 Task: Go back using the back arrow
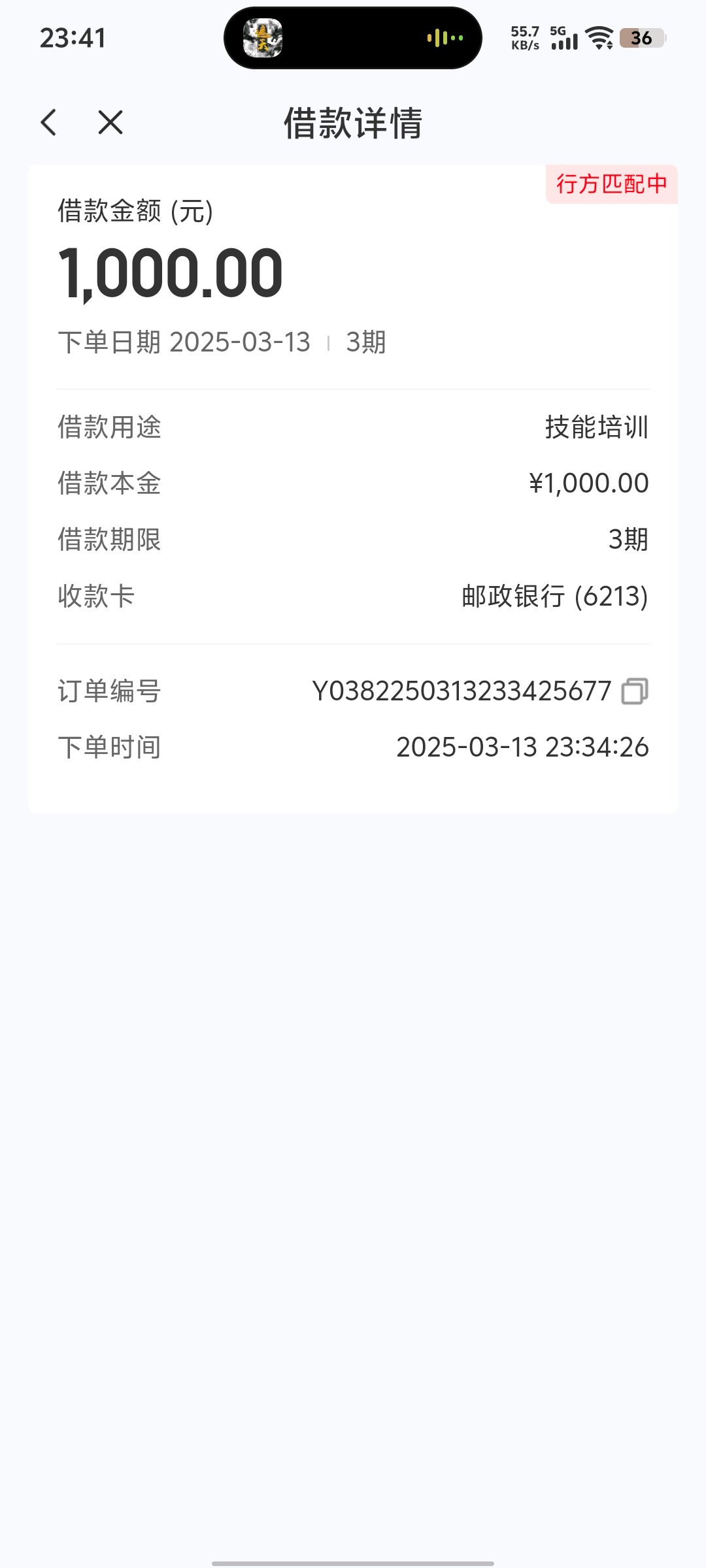49,122
